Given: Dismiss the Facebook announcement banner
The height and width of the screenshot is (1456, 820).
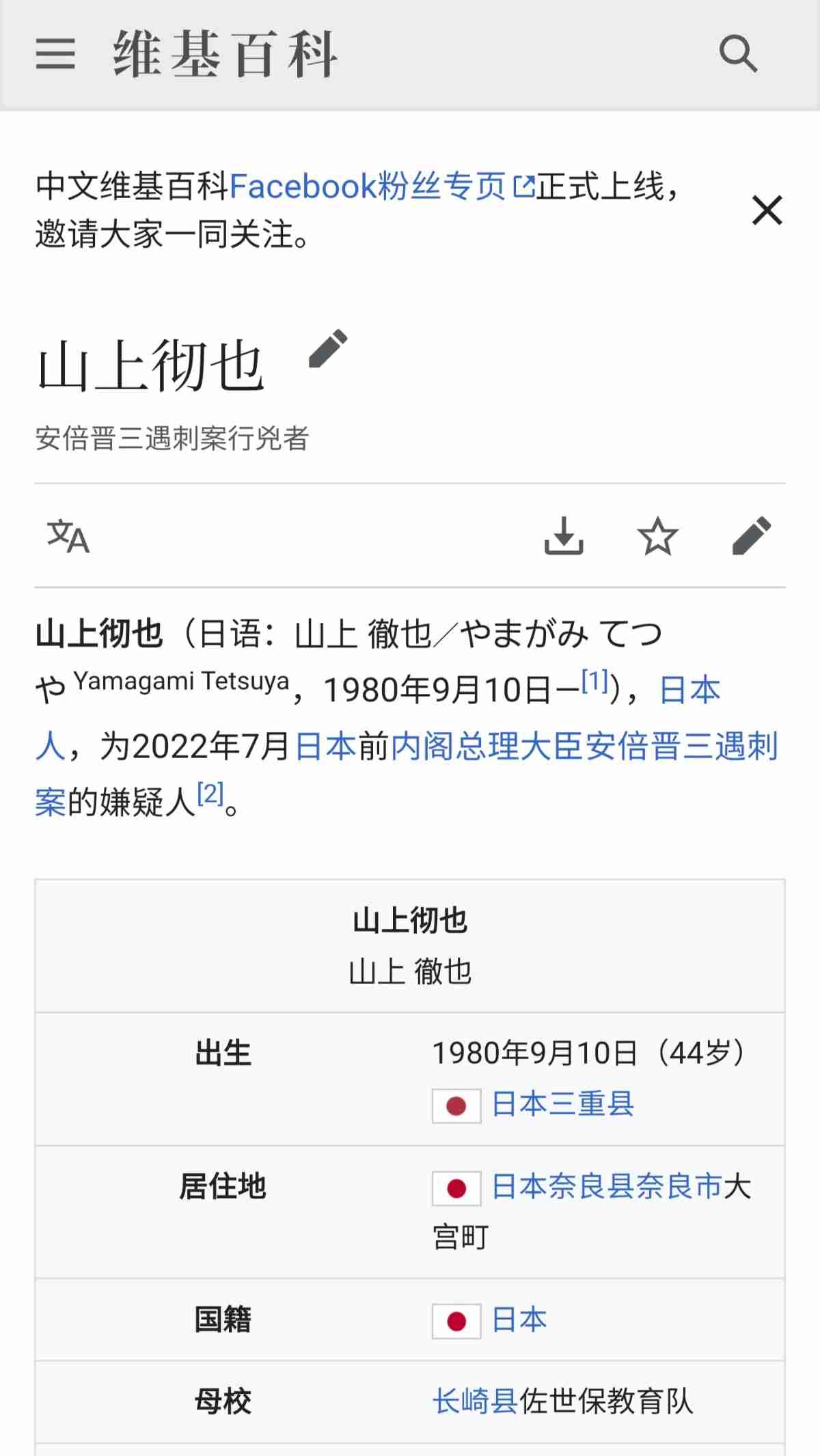Looking at the screenshot, I should point(767,210).
